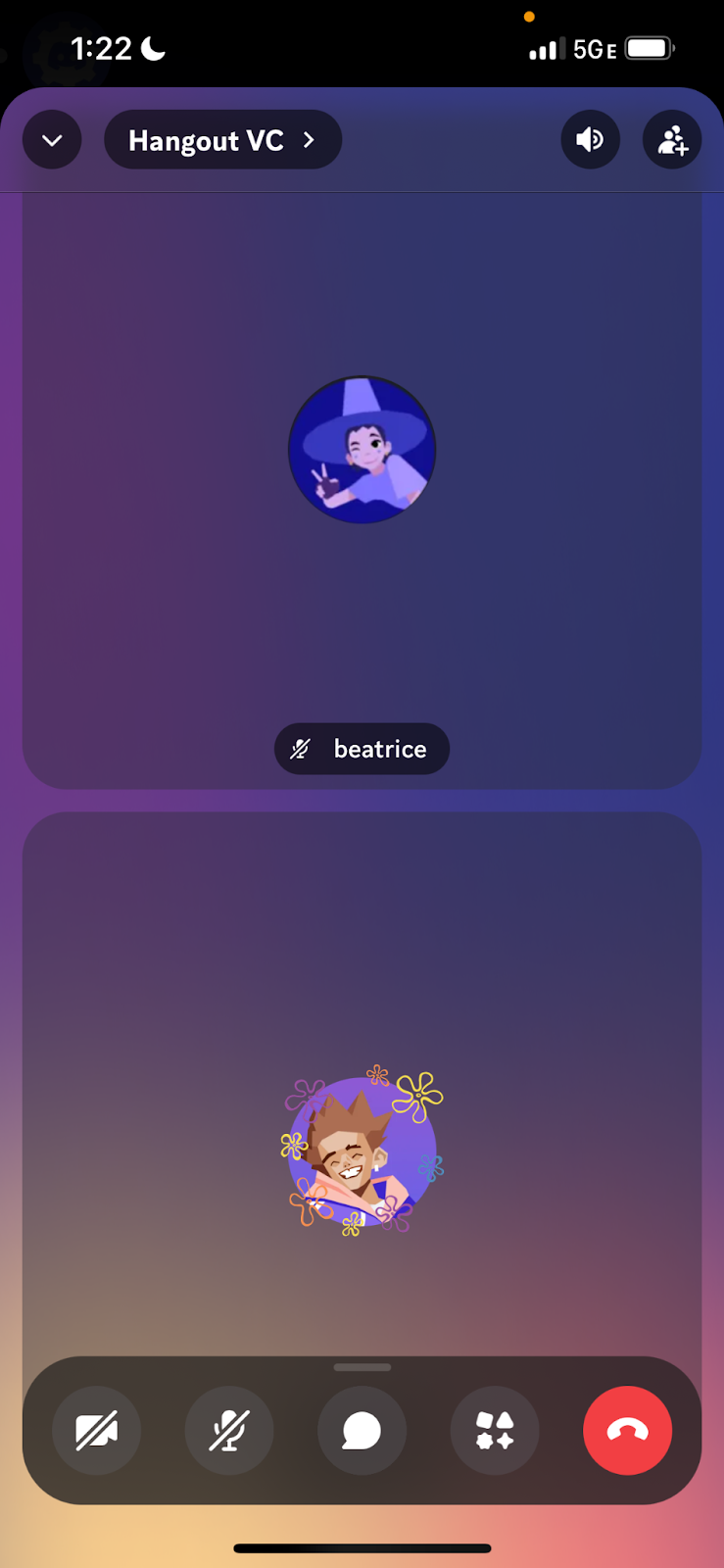The width and height of the screenshot is (724, 1568).
Task: Minimize the voice call view
Action: coord(52,140)
